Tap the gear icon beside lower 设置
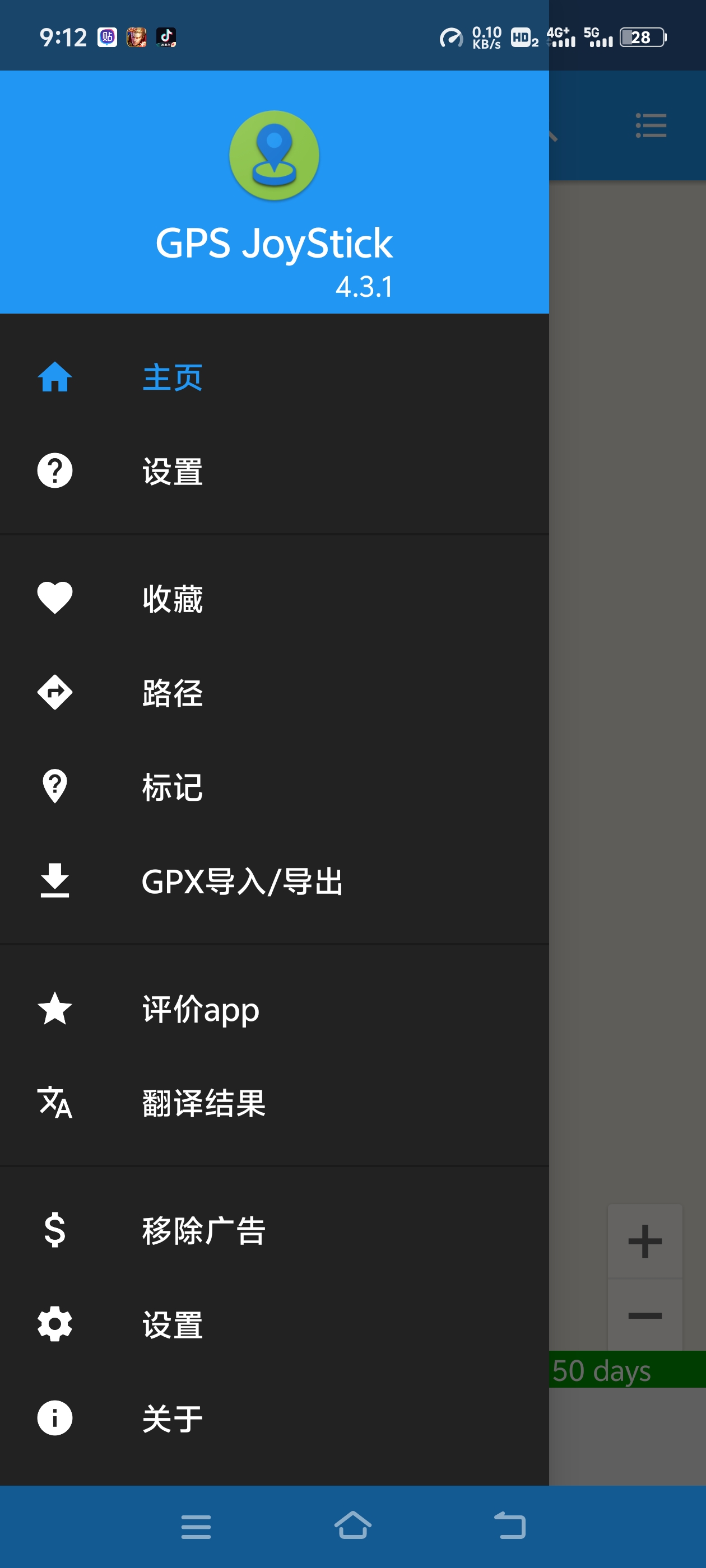This screenshot has width=706, height=1568. [54, 1324]
